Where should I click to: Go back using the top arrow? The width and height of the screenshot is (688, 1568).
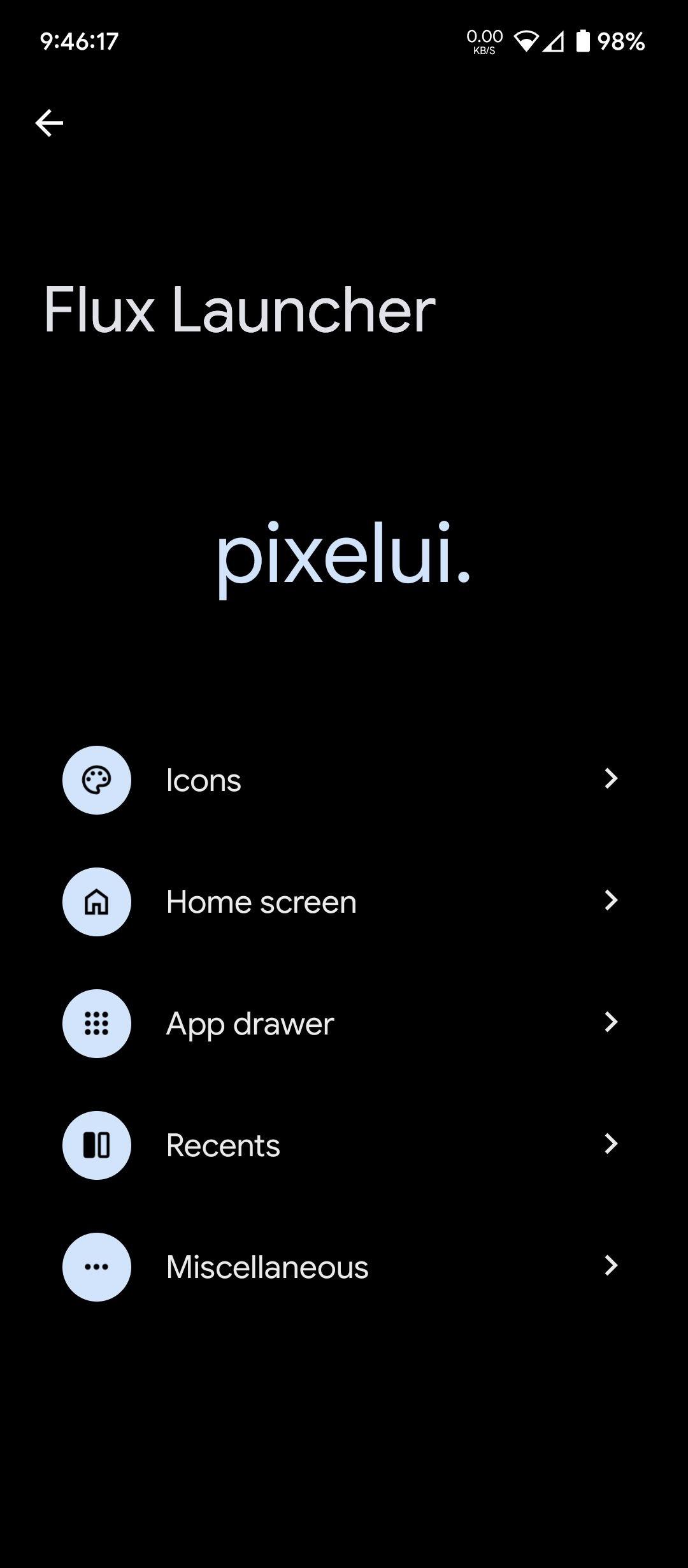tap(49, 123)
